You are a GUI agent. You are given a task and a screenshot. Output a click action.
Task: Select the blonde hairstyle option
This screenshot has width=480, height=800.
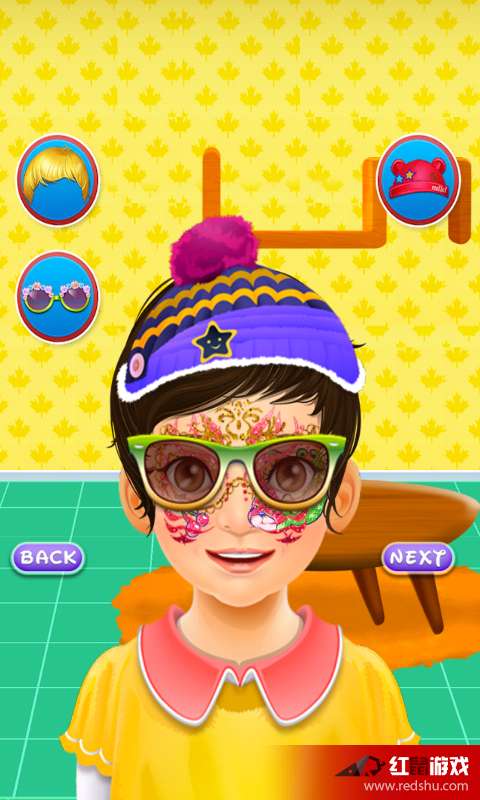click(58, 180)
